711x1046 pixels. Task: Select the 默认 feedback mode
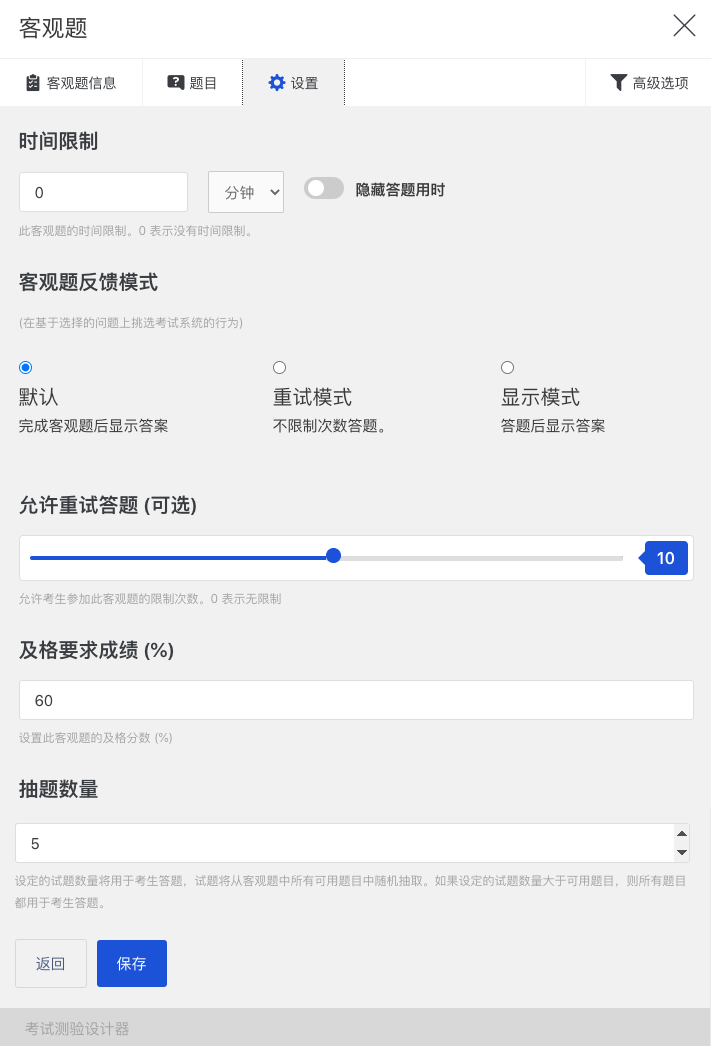pyautogui.click(x=26, y=368)
